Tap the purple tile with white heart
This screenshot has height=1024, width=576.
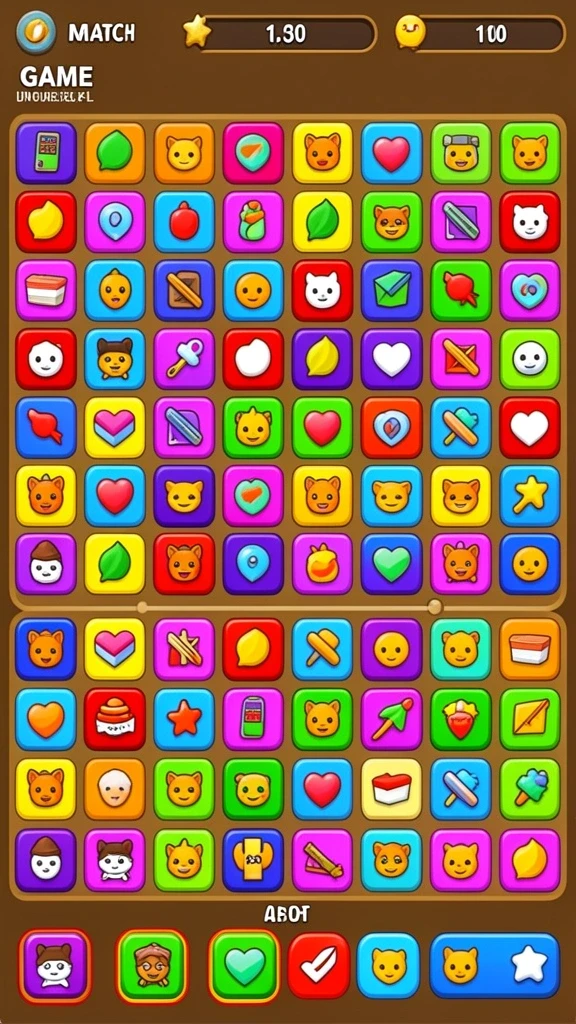pos(392,359)
